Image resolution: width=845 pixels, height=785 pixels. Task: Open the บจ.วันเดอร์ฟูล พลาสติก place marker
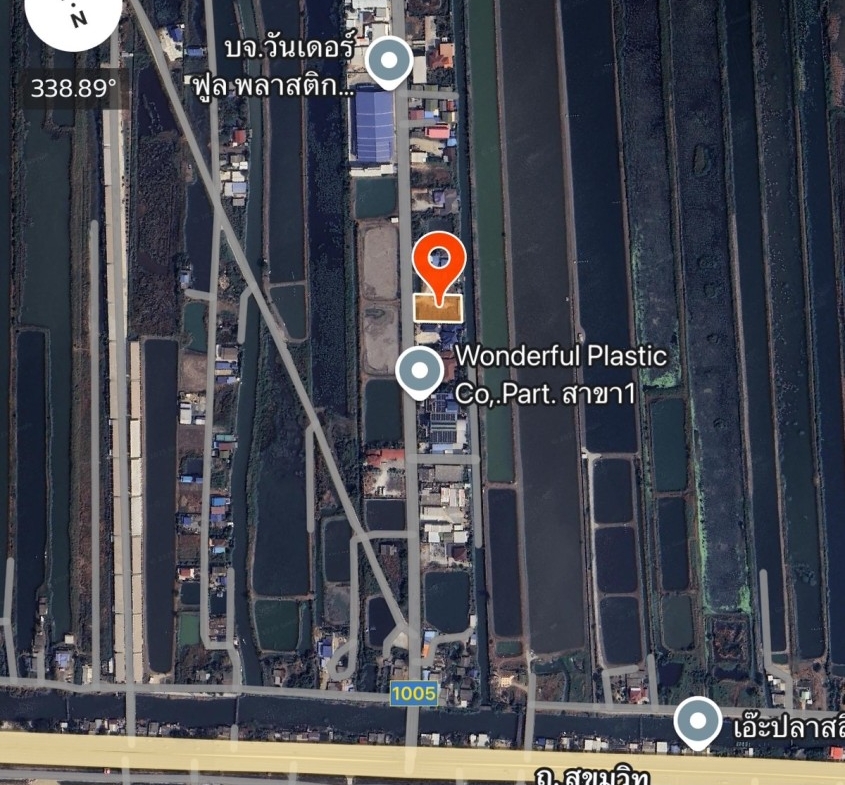click(389, 63)
